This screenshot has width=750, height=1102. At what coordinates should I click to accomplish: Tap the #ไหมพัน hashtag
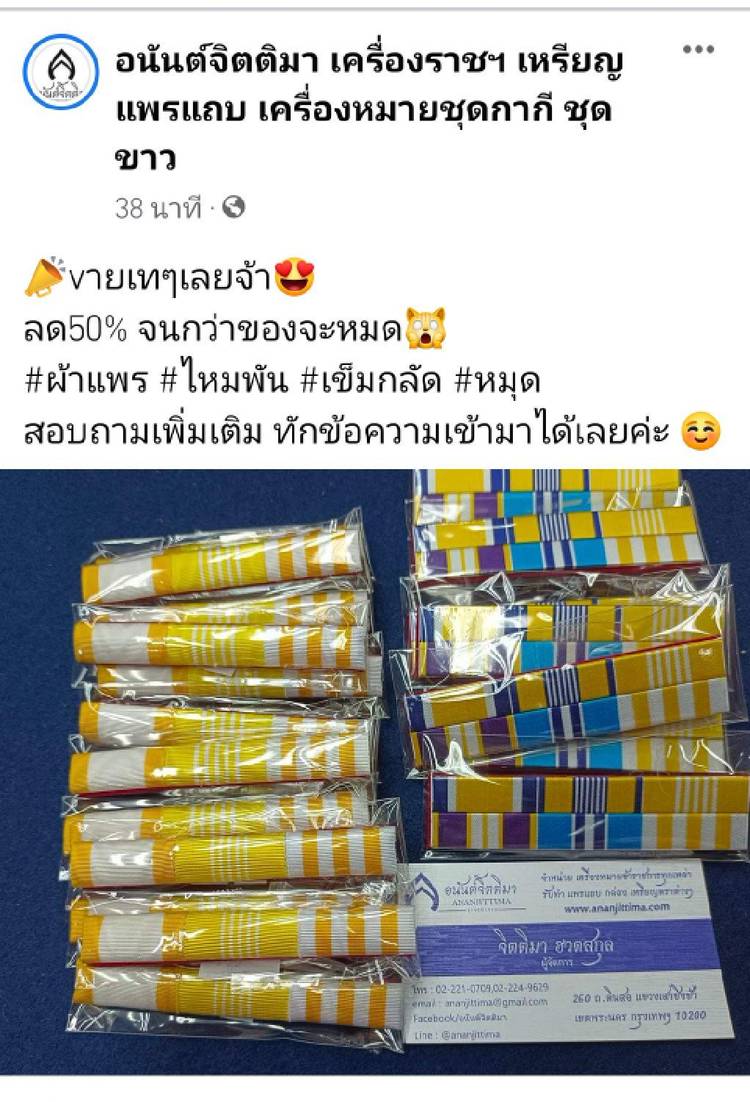(x=219, y=384)
